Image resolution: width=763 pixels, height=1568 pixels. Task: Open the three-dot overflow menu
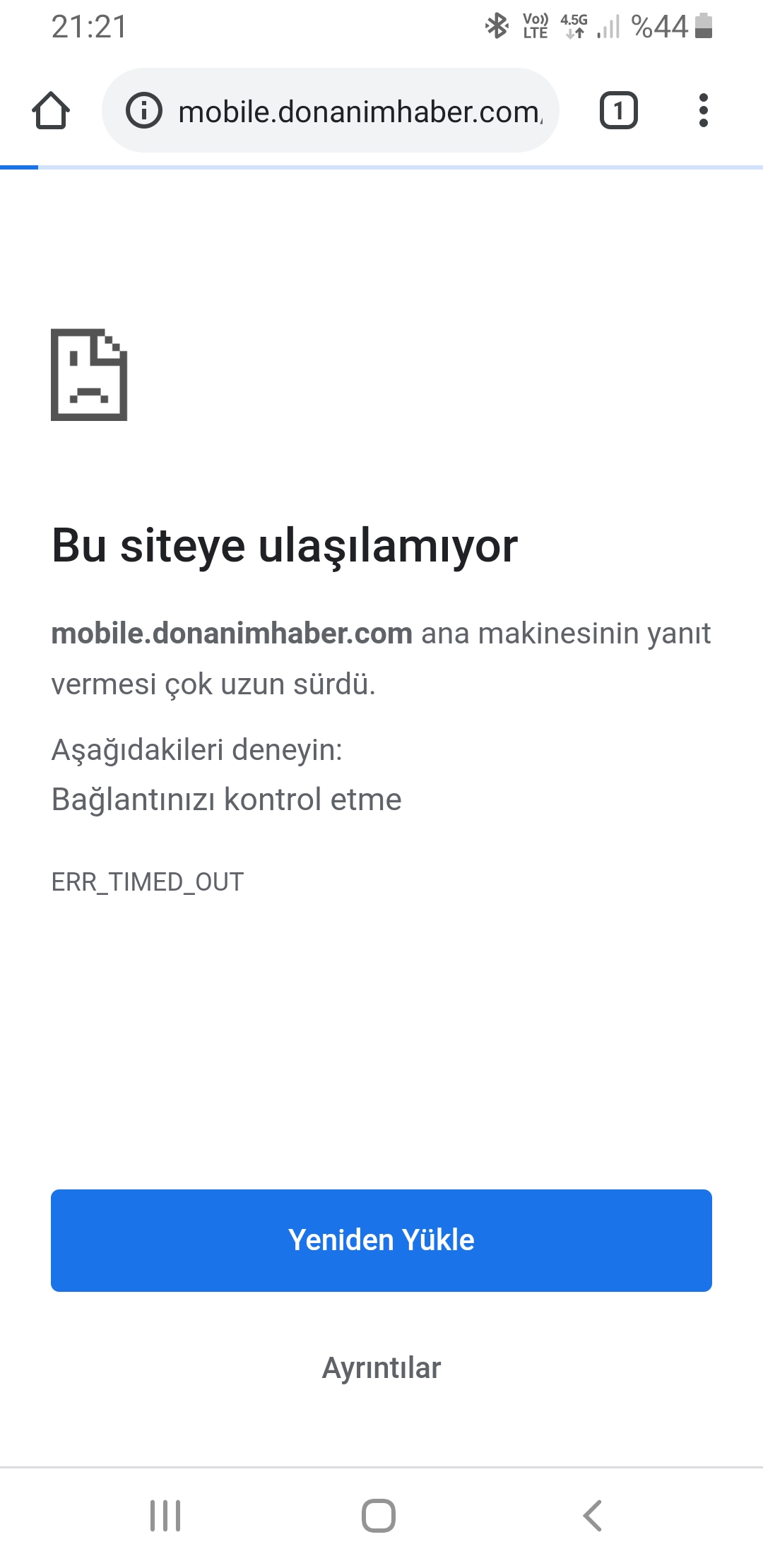click(703, 111)
